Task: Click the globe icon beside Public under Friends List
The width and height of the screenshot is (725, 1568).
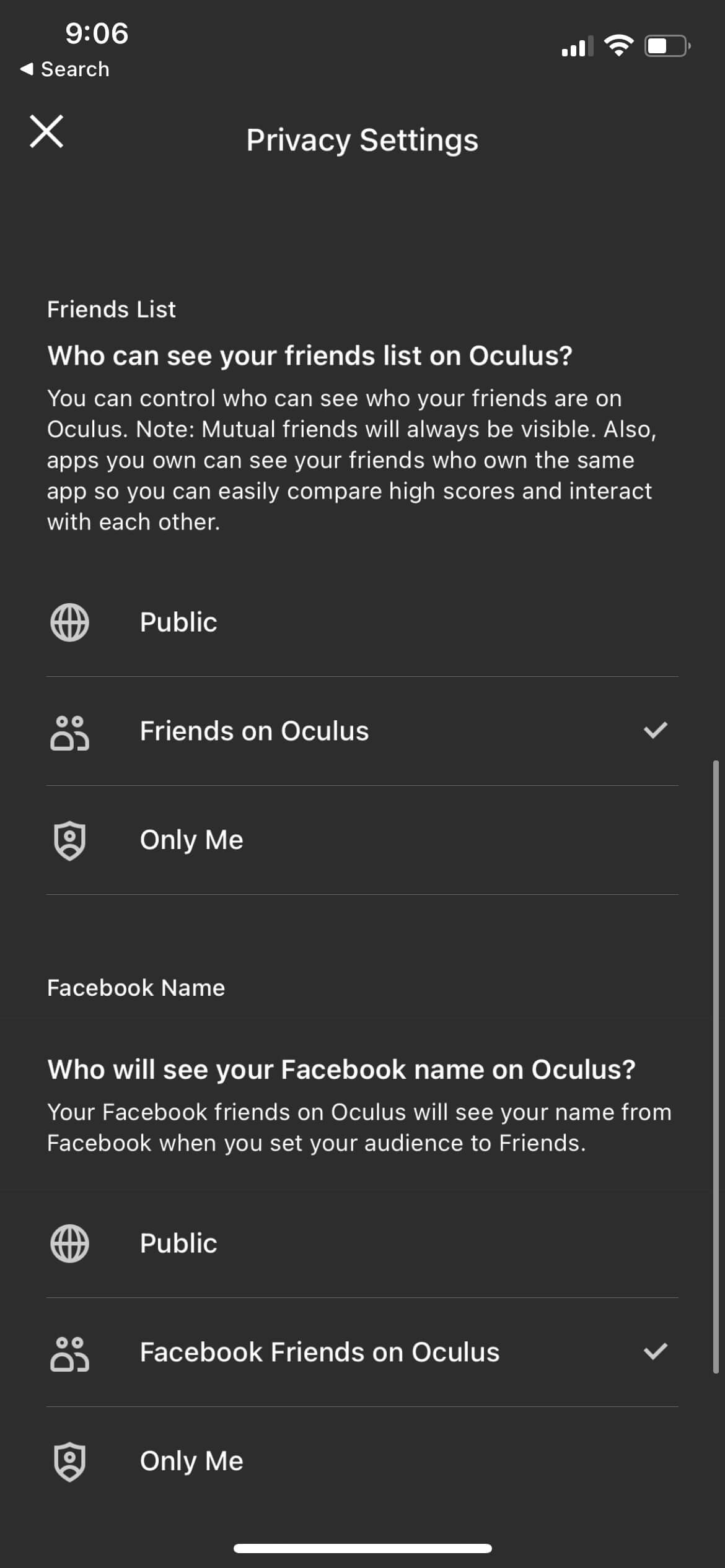Action: click(x=69, y=622)
